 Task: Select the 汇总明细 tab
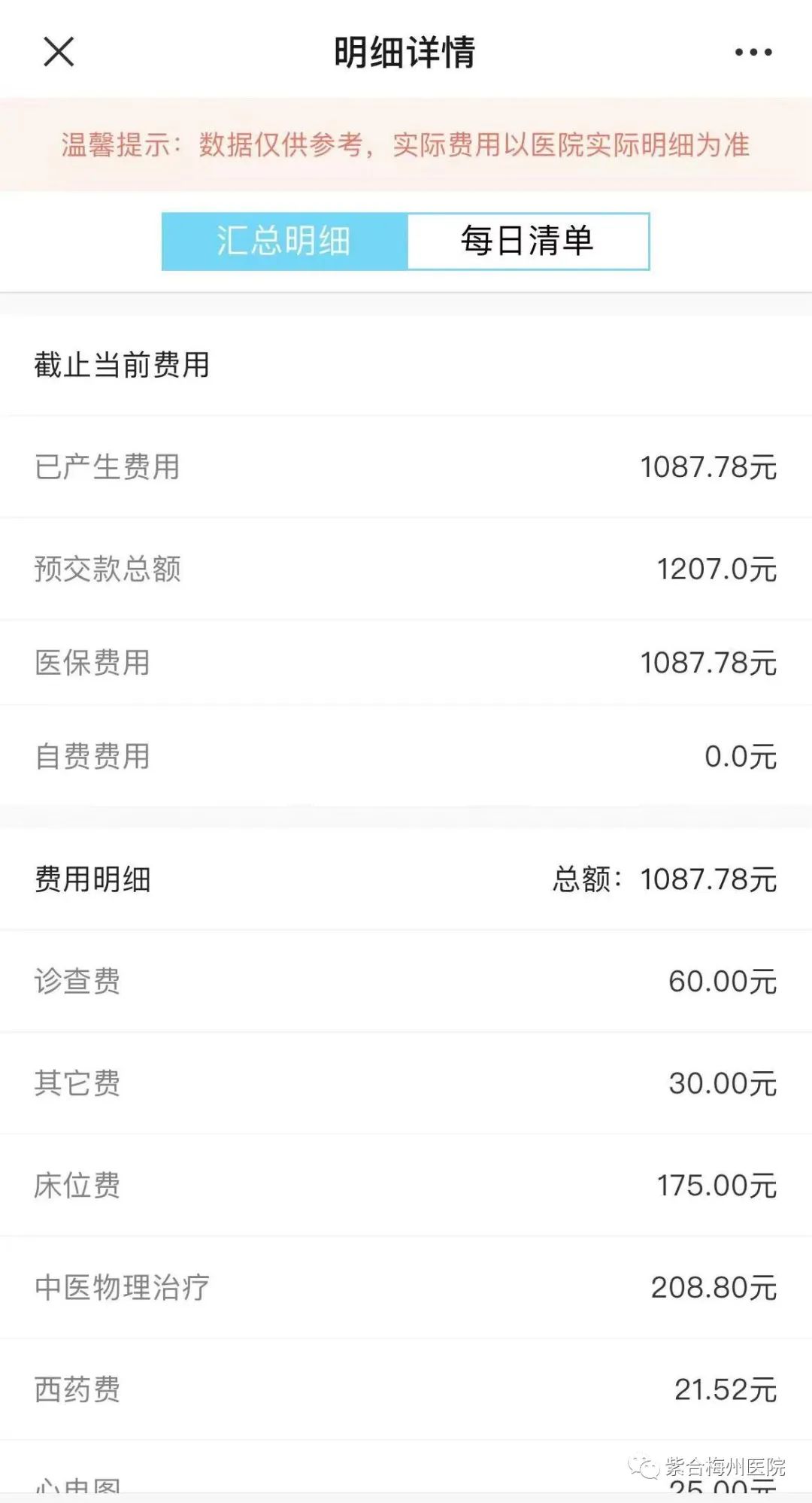pyautogui.click(x=284, y=241)
